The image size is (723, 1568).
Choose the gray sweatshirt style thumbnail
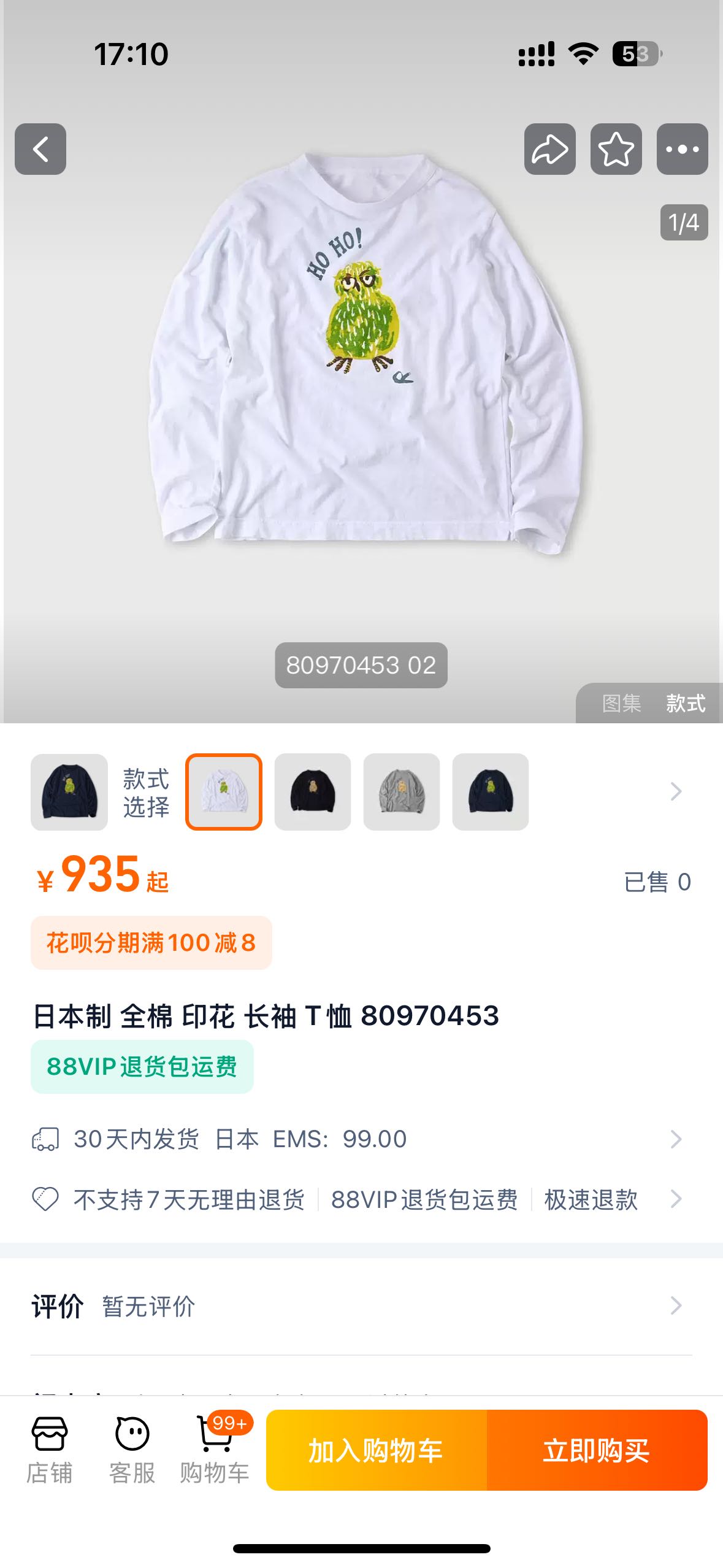pyautogui.click(x=402, y=791)
